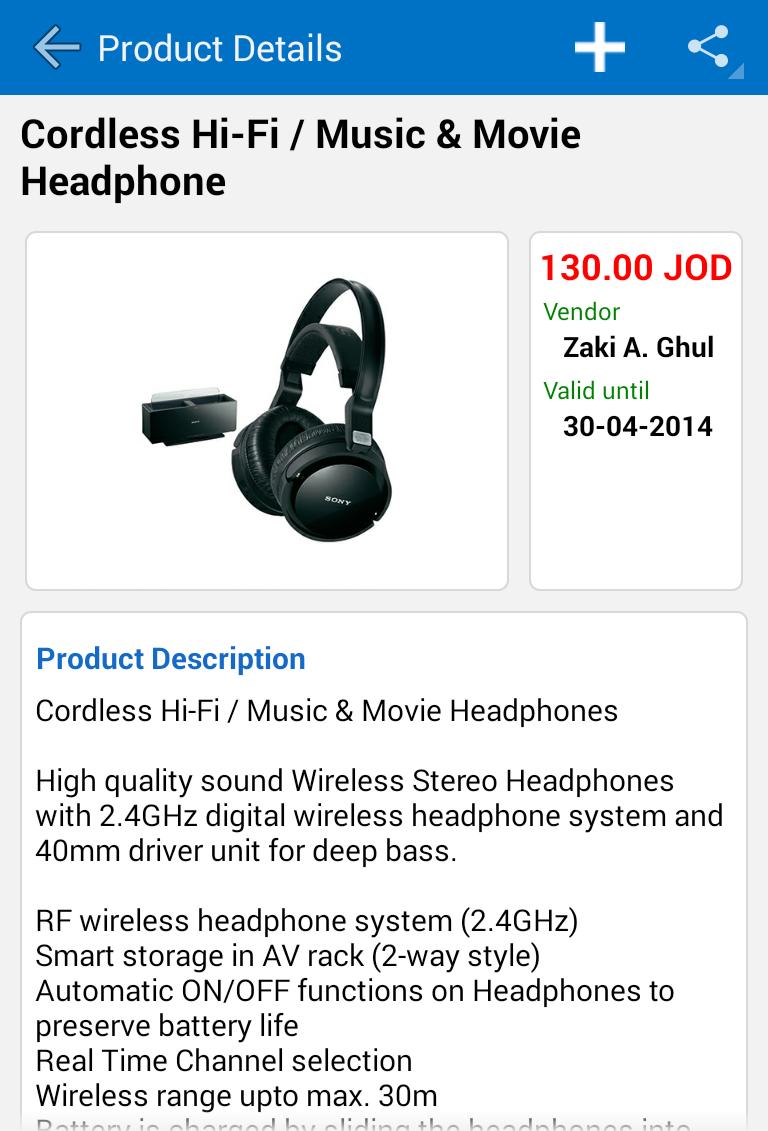
Task: Share this headphone product
Action: pos(709,48)
